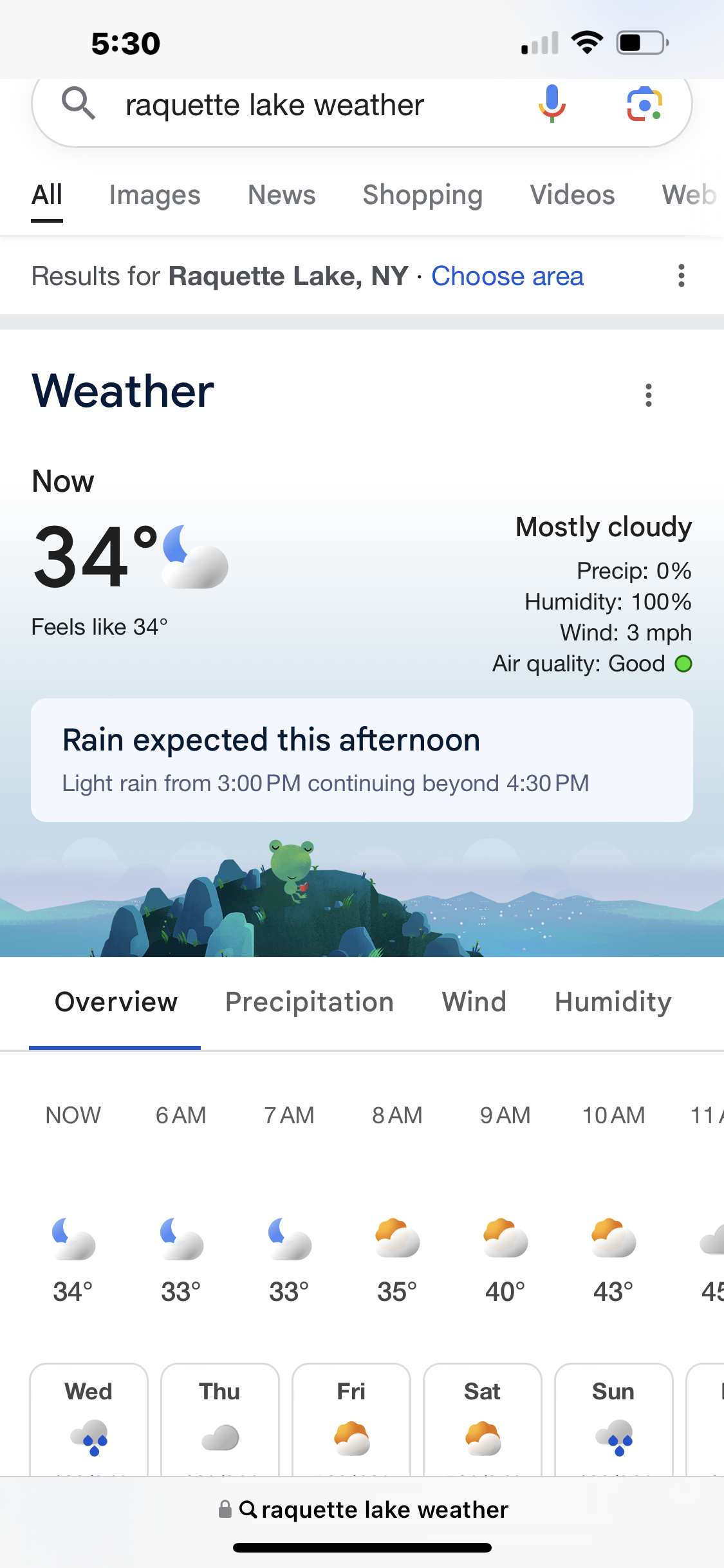Viewport: 724px width, 1568px height.
Task: Select the Precipitation tab
Action: click(x=310, y=1002)
